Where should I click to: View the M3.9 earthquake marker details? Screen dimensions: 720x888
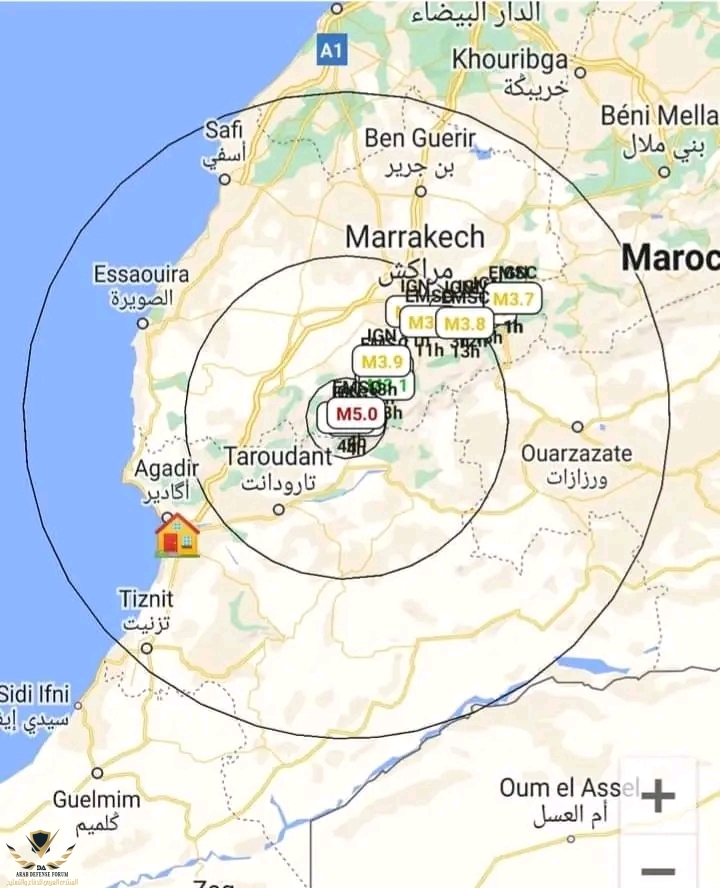(x=381, y=362)
